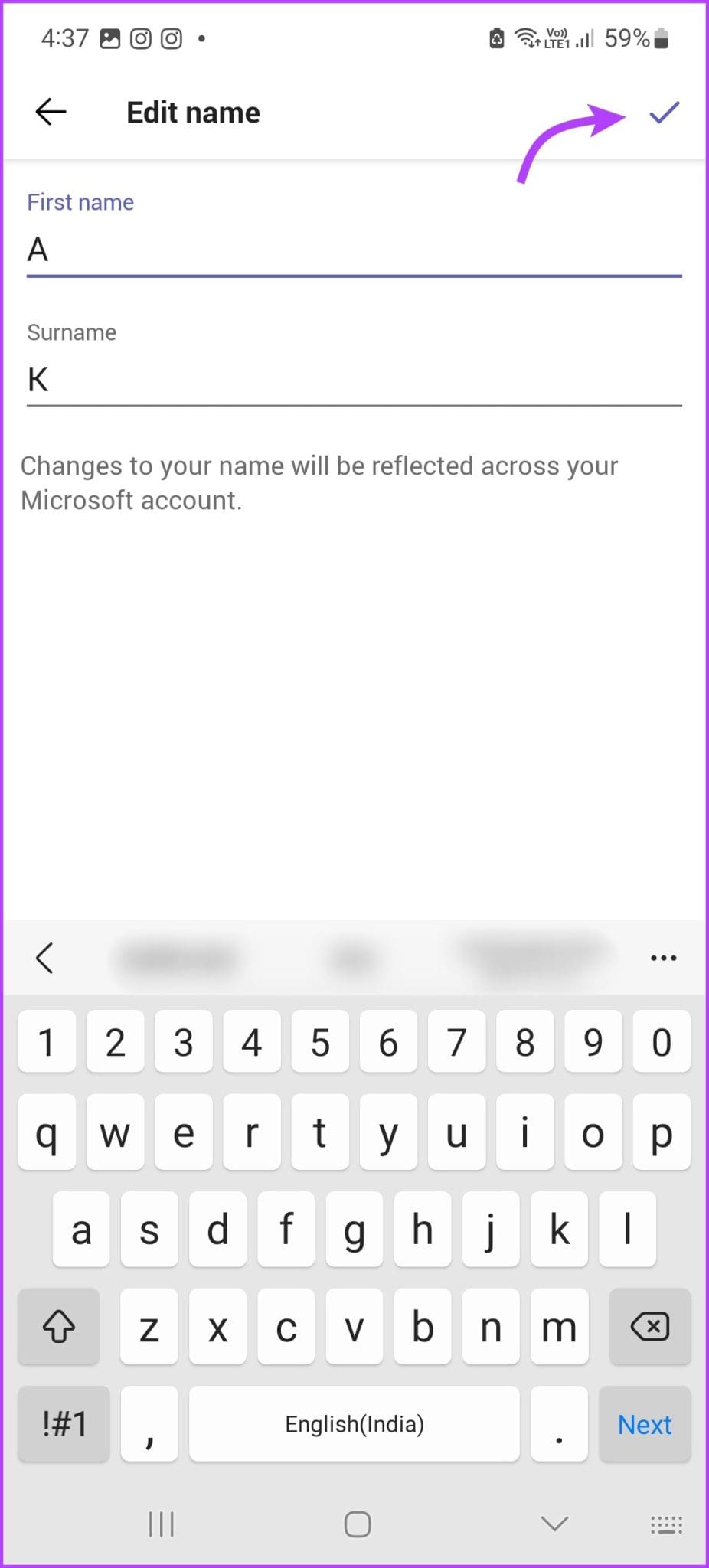Image resolution: width=709 pixels, height=1568 pixels.
Task: Switch to symbols with the !#1 key
Action: click(64, 1424)
